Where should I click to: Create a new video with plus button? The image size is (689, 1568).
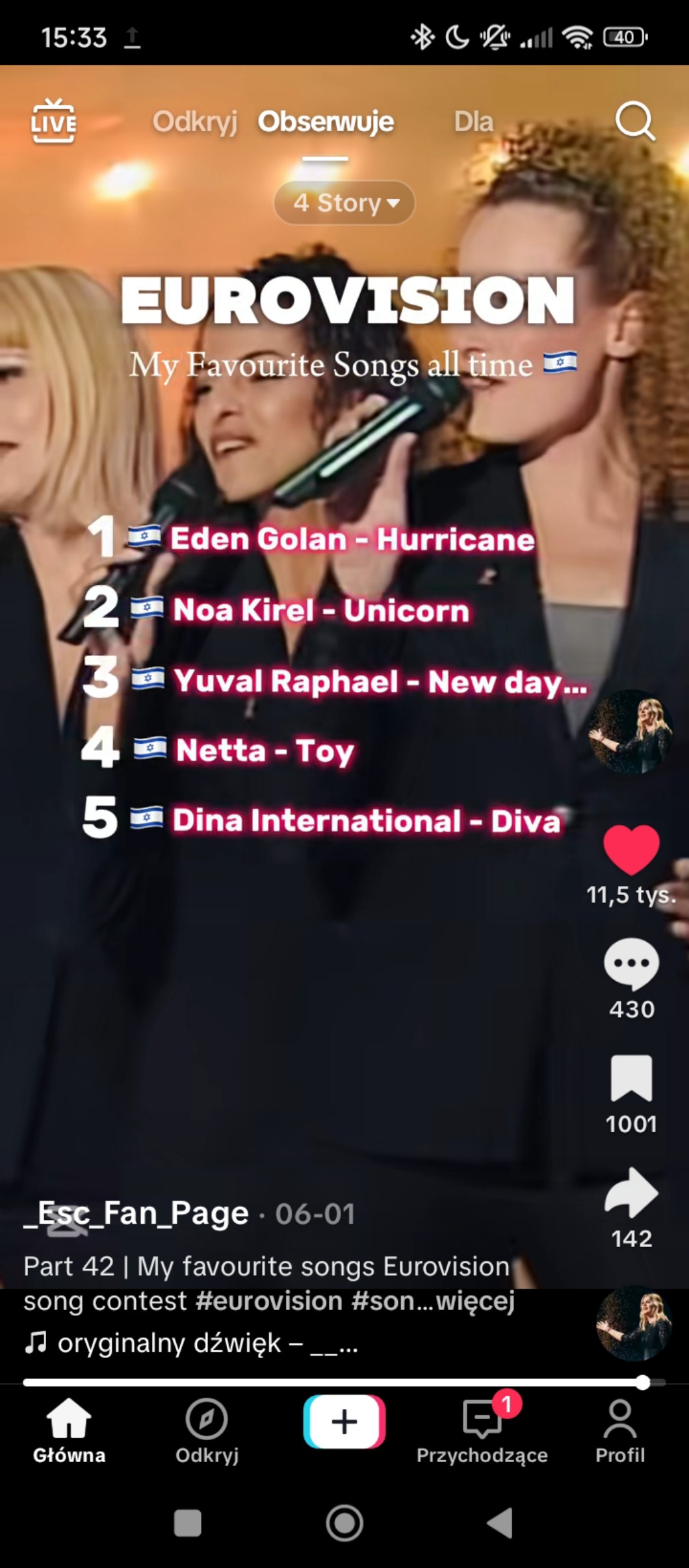coord(344,1422)
